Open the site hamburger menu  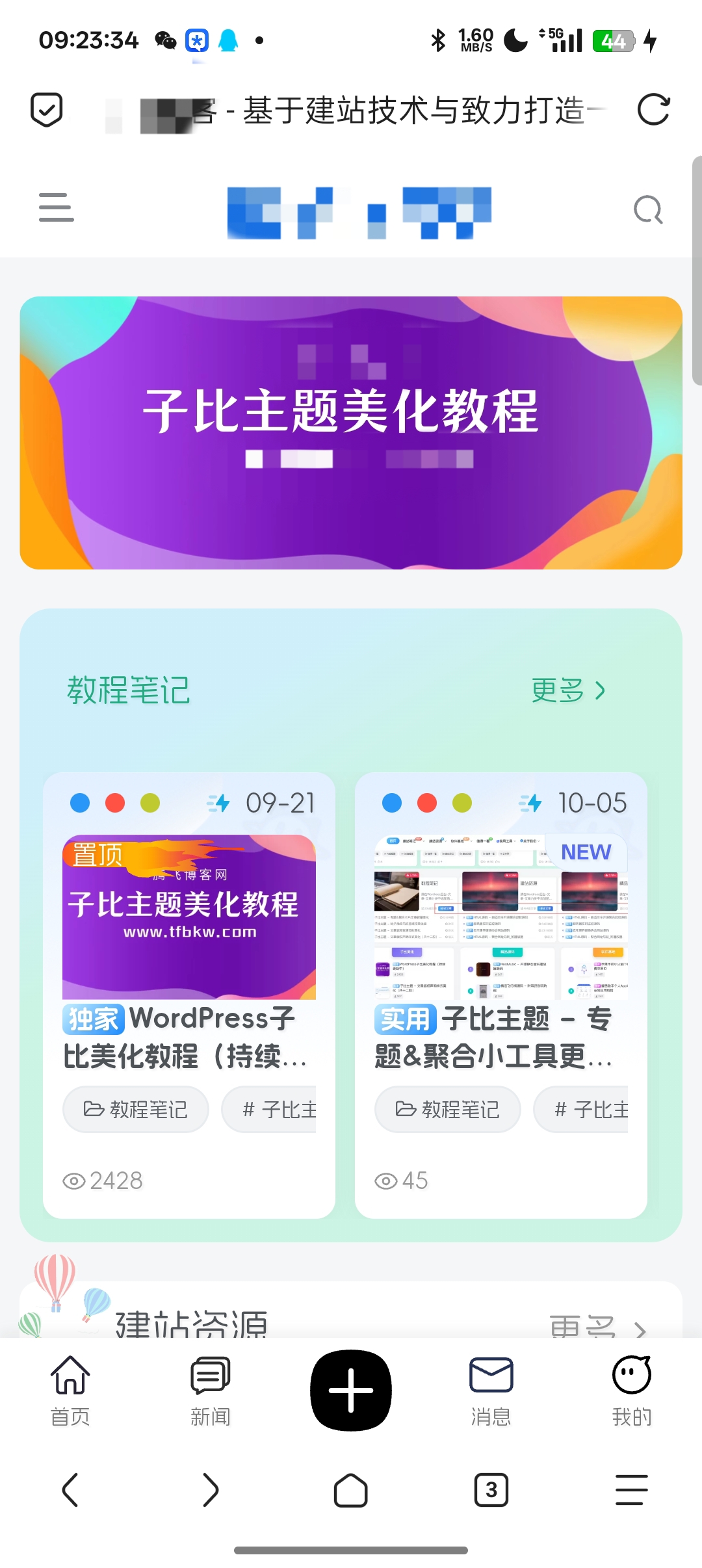(x=56, y=208)
